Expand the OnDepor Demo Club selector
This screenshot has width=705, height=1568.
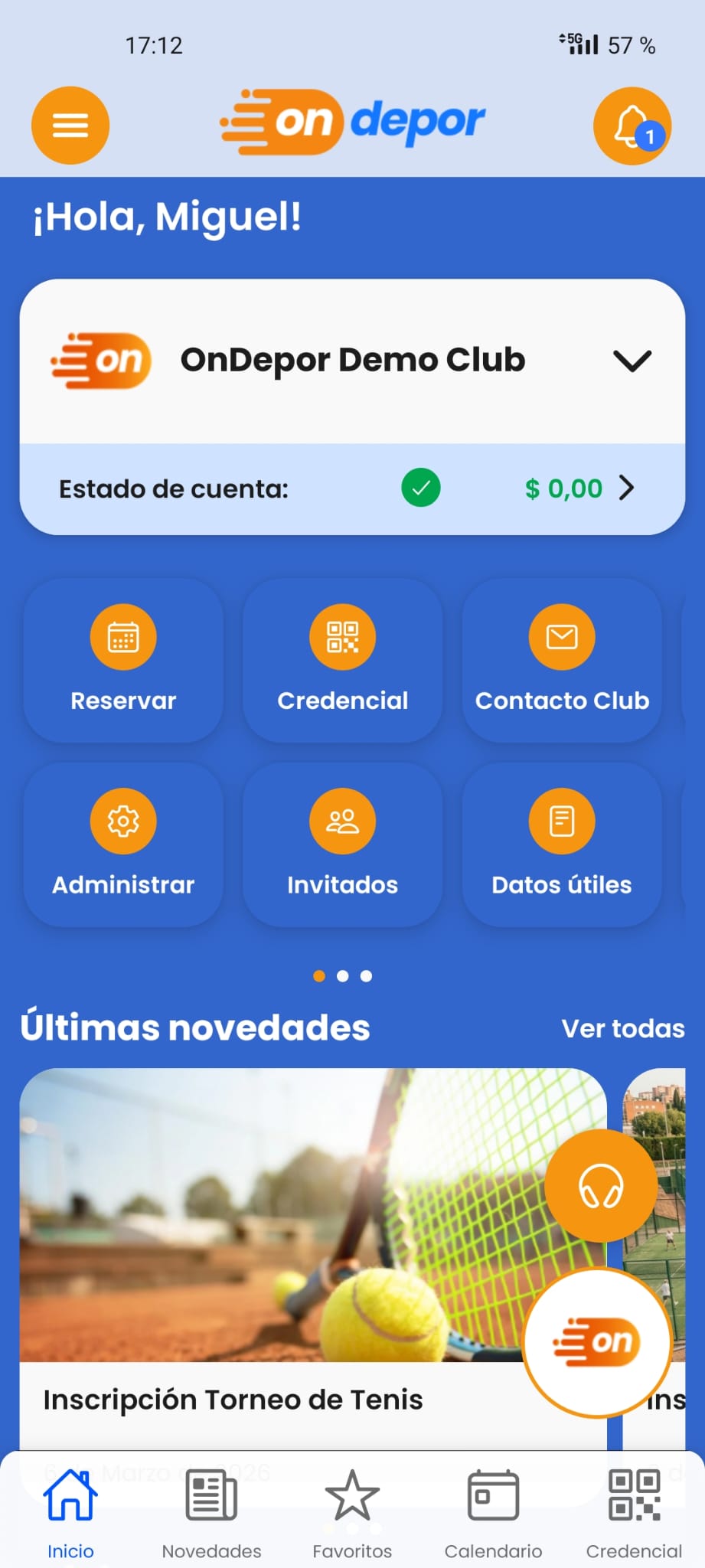coord(632,361)
